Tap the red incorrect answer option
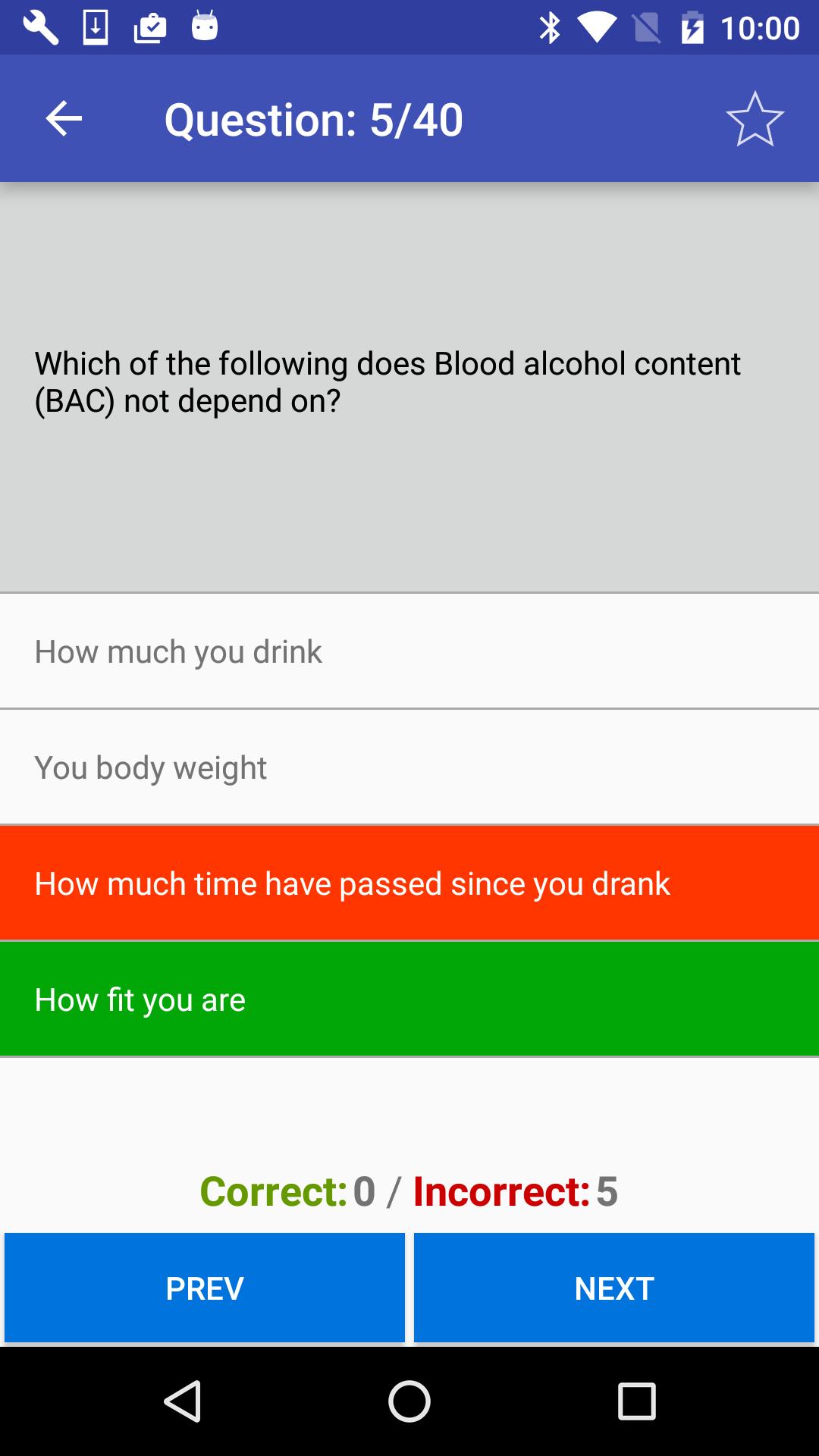This screenshot has height=1456, width=819. (409, 882)
